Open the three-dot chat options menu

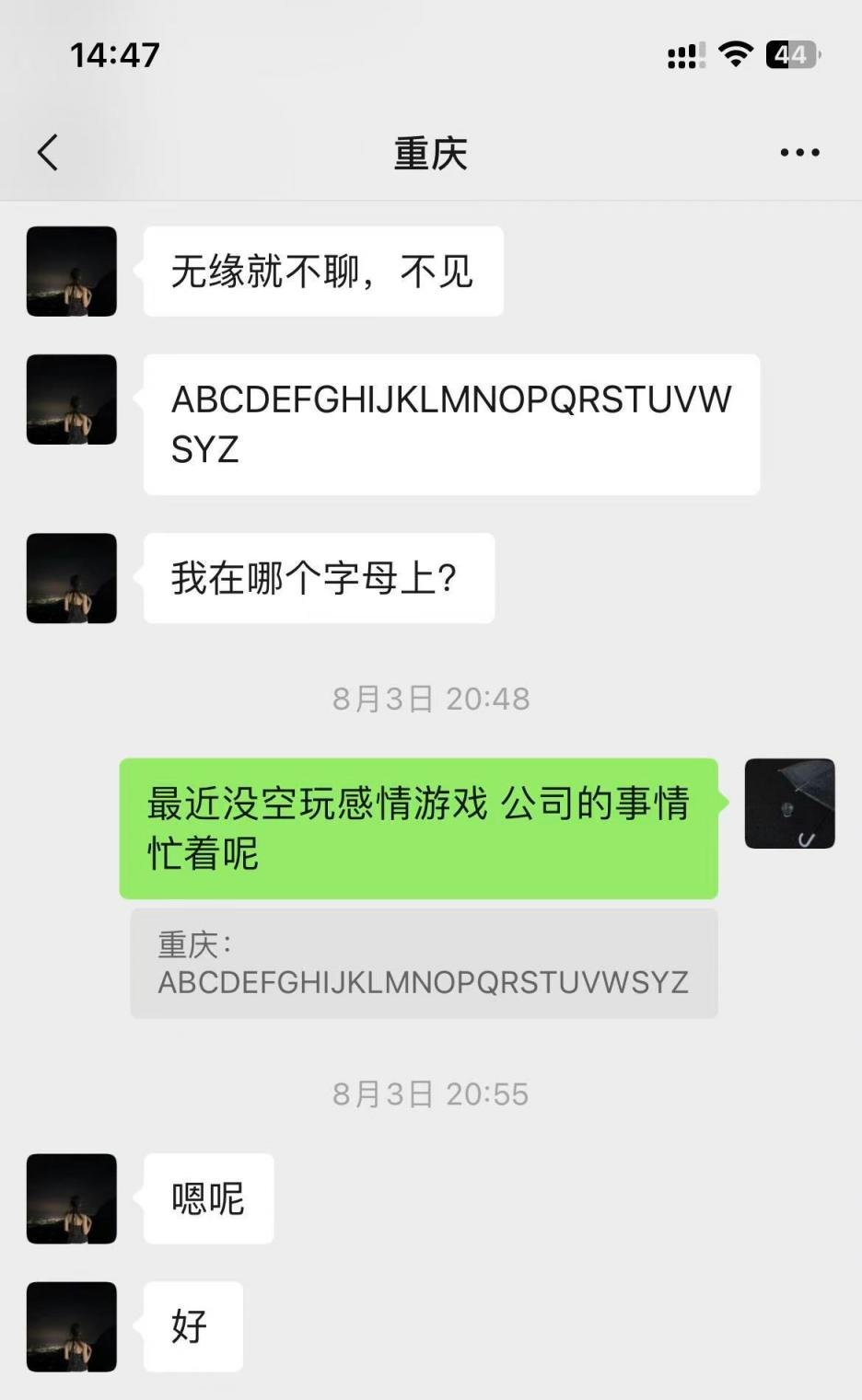pos(799,153)
